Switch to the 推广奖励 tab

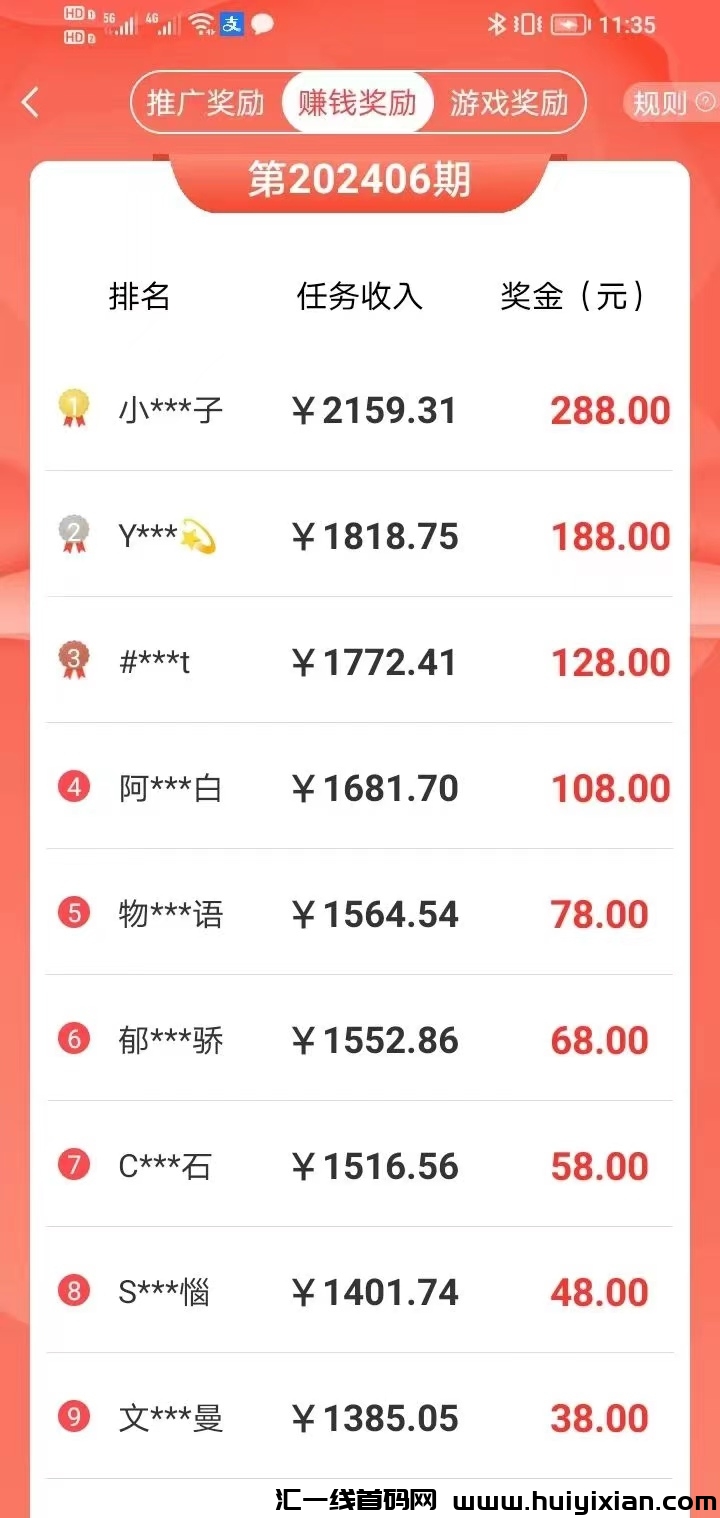206,102
